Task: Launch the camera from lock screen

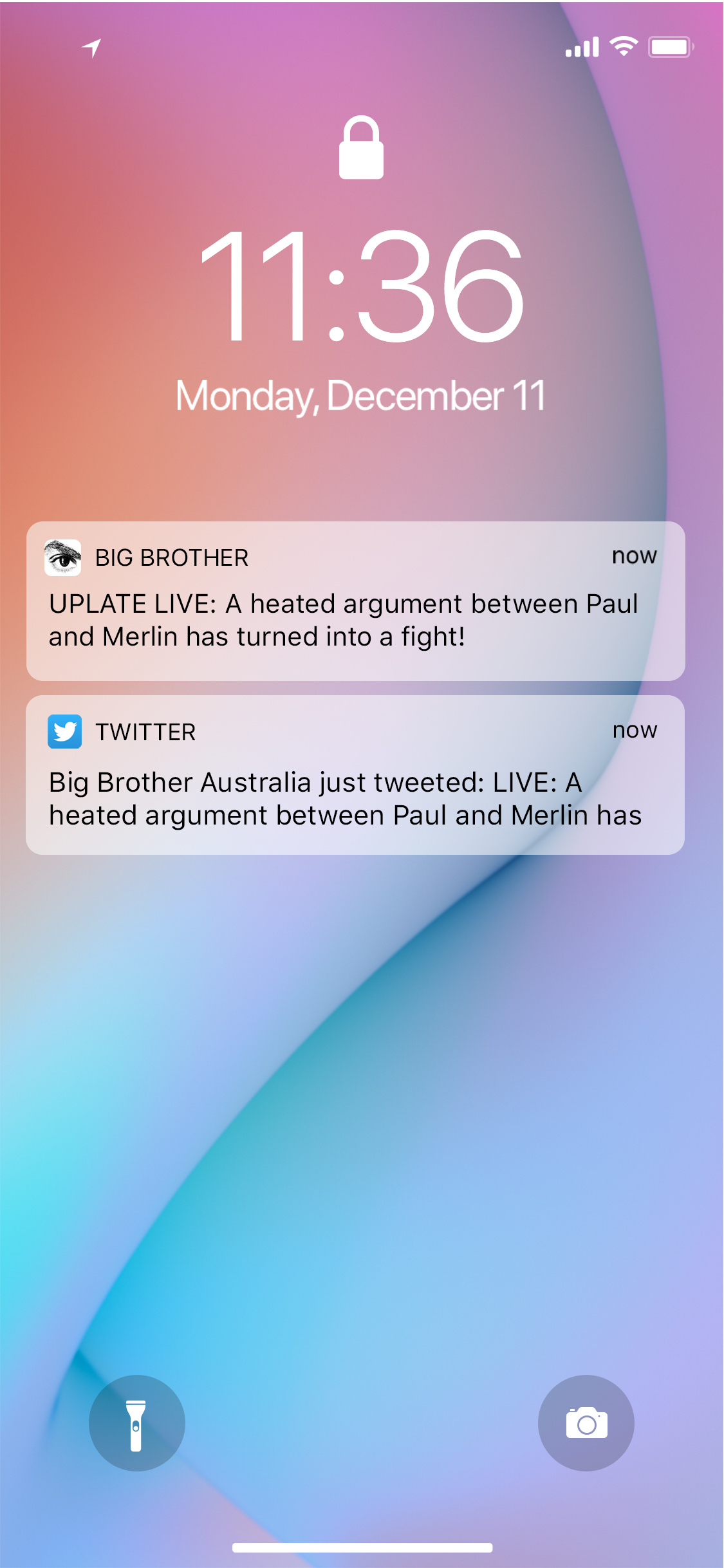Action: (586, 1423)
